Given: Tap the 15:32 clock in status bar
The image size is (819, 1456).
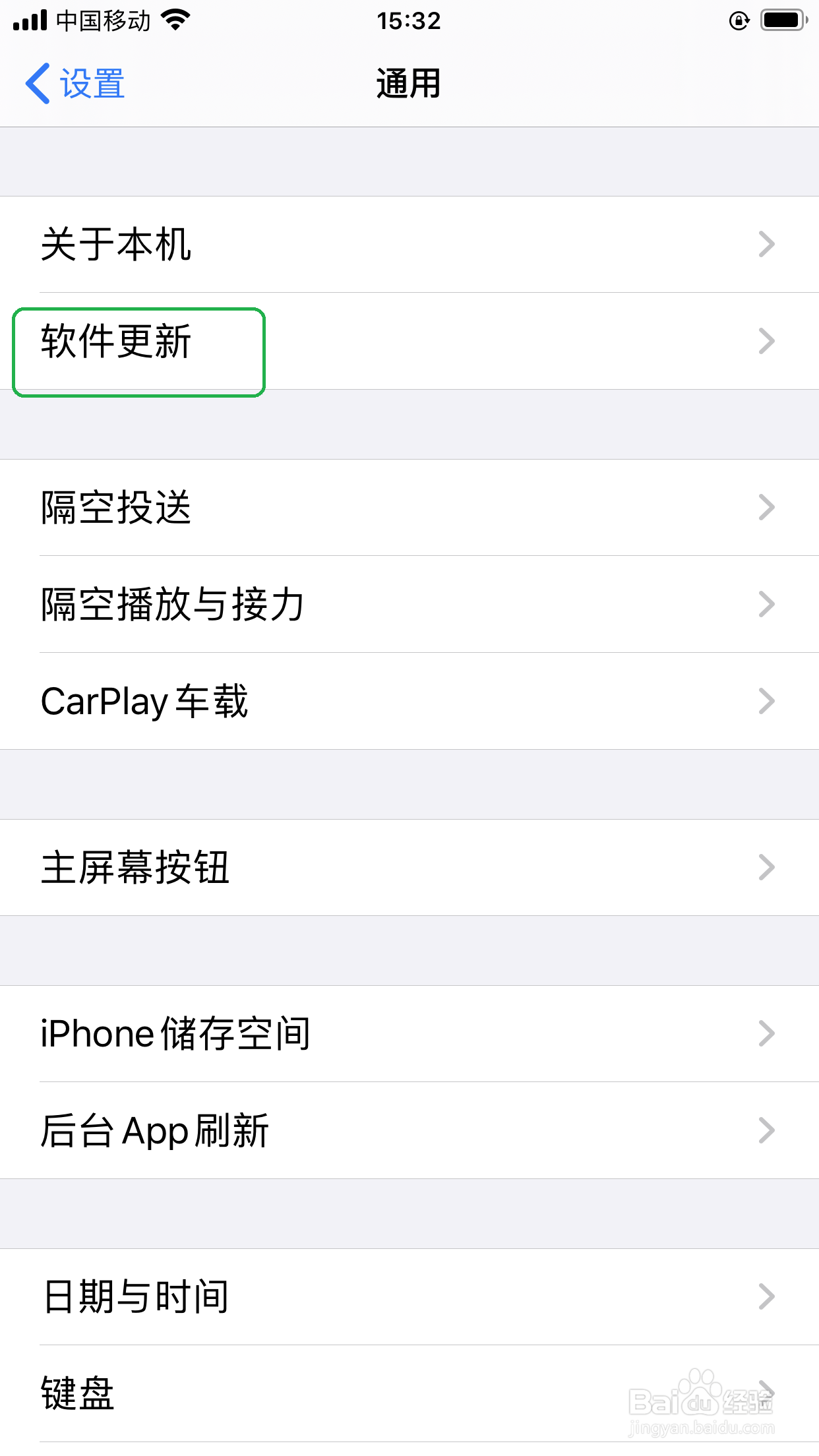Looking at the screenshot, I should pyautogui.click(x=409, y=20).
